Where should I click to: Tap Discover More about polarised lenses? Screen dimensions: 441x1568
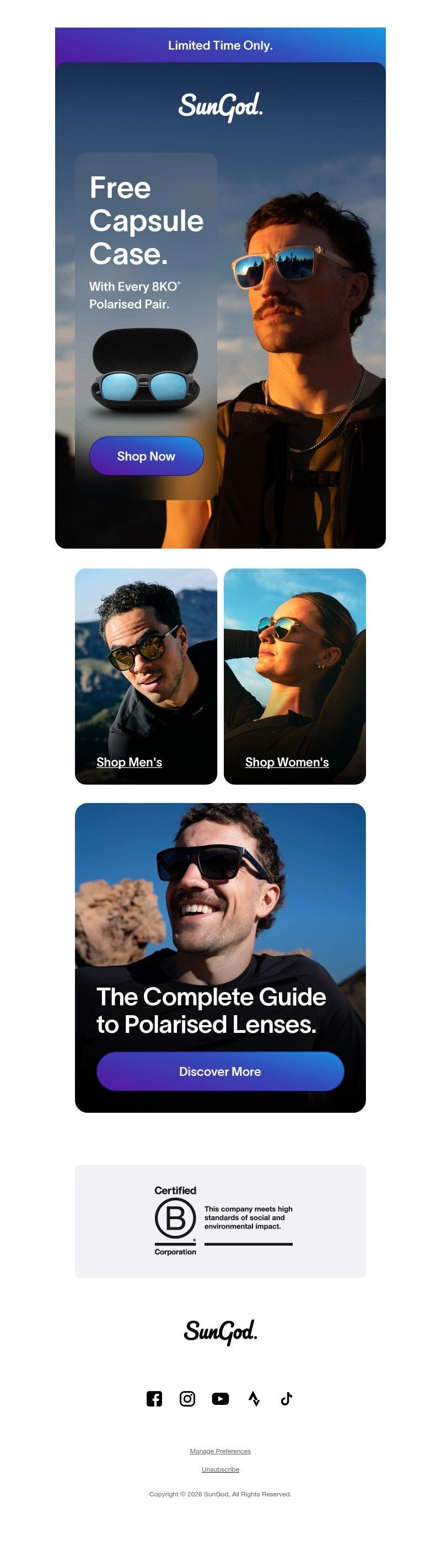coord(220,1071)
